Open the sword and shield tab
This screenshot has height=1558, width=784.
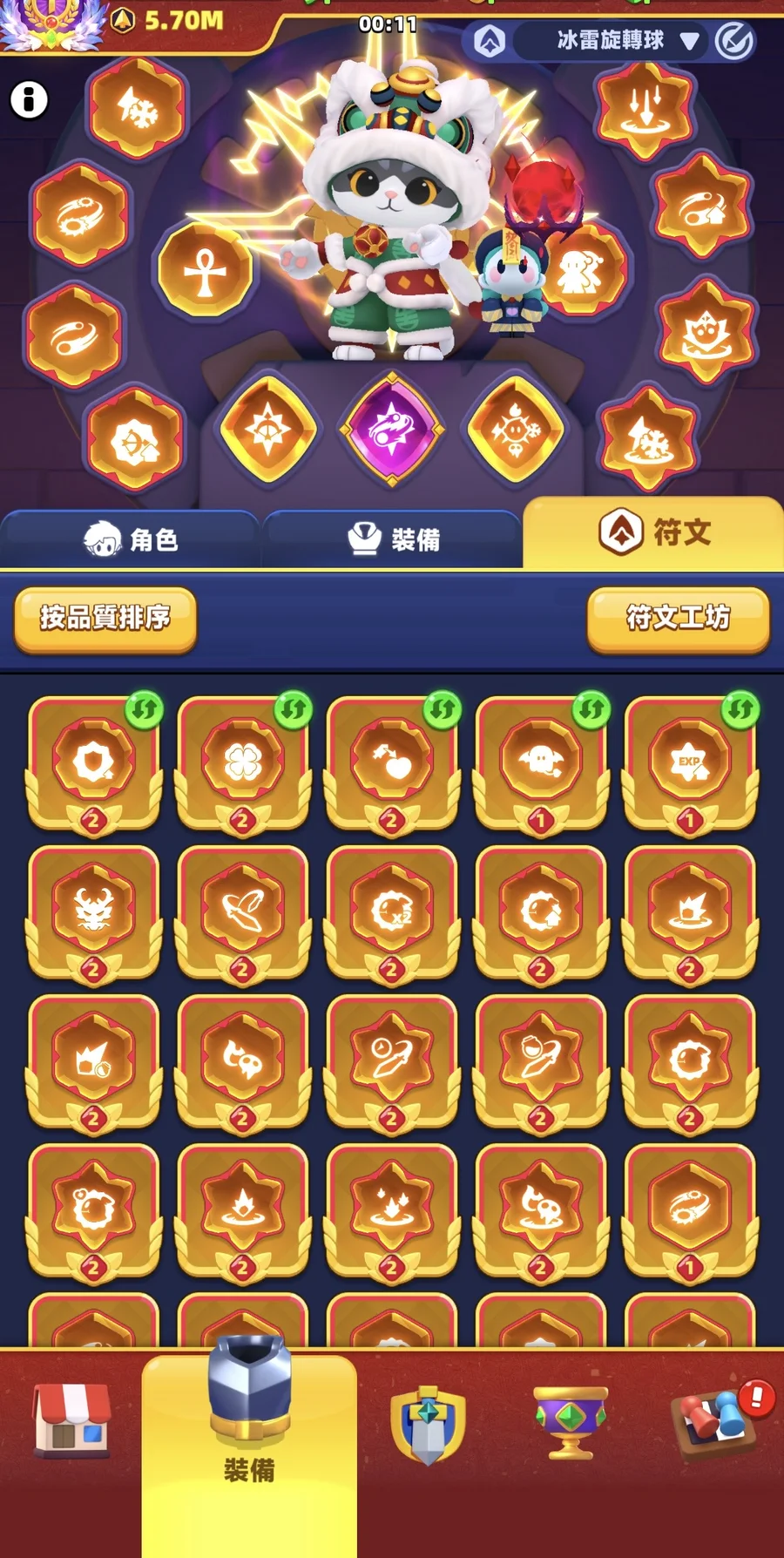427,1425
